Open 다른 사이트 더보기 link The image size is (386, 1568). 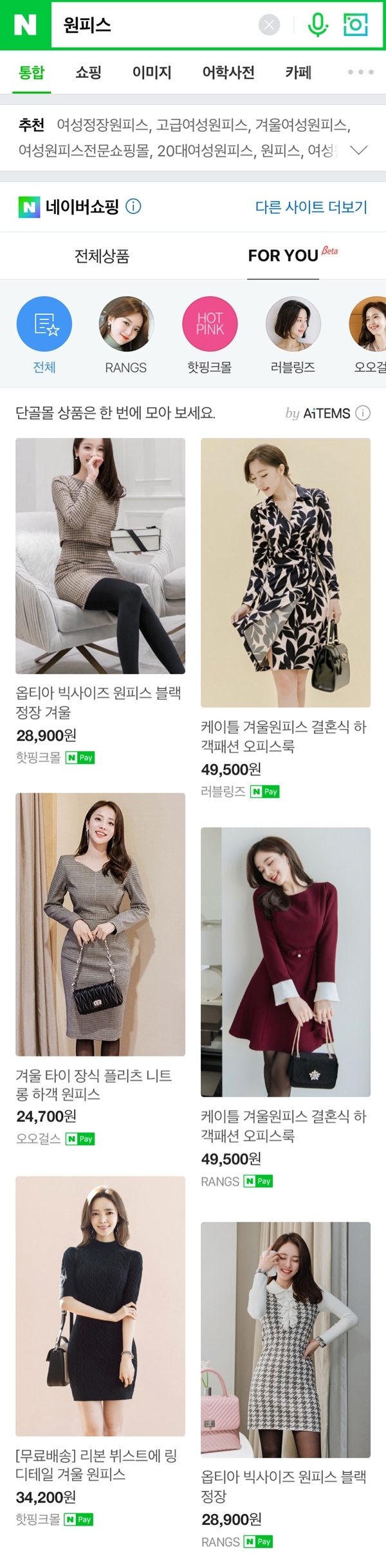click(x=311, y=207)
